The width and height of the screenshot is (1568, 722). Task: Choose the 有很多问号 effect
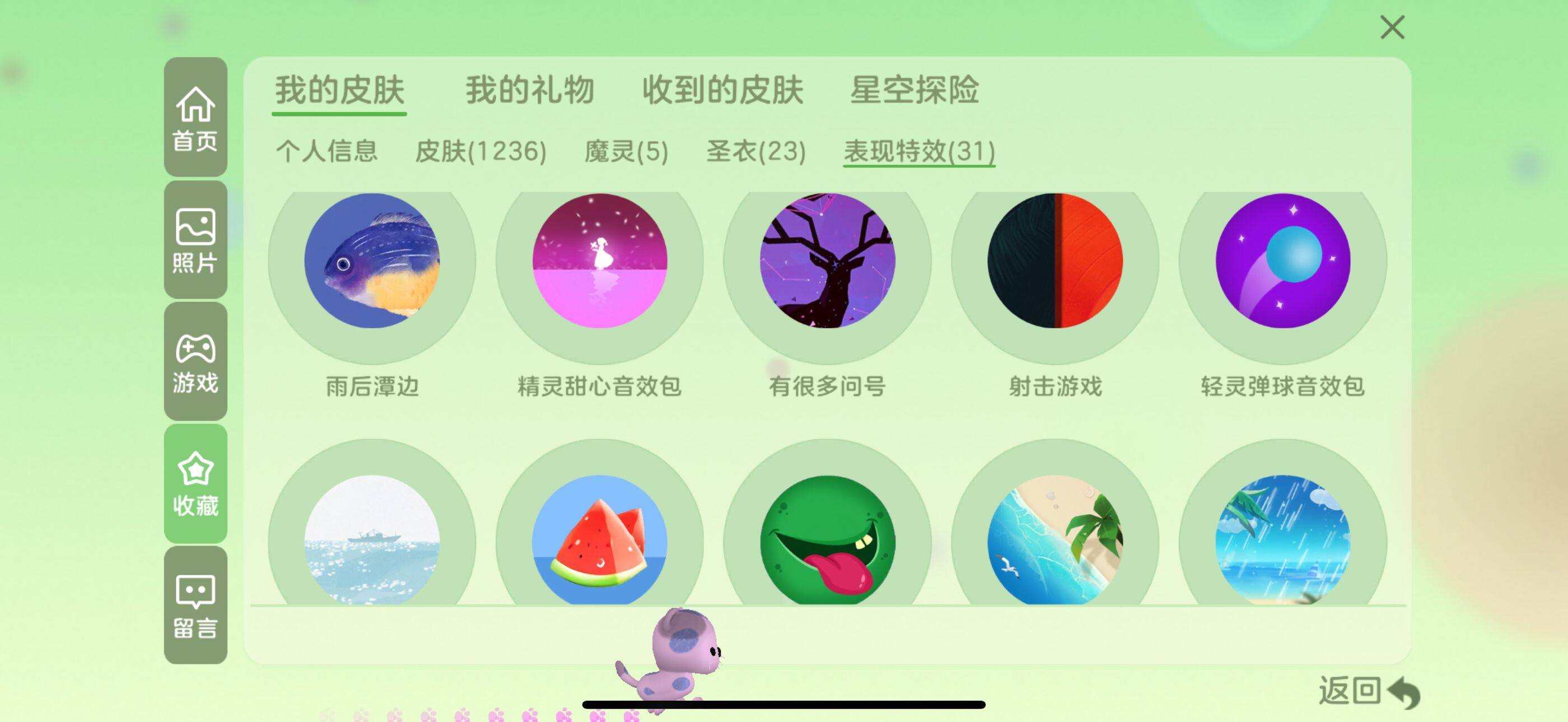click(x=827, y=262)
